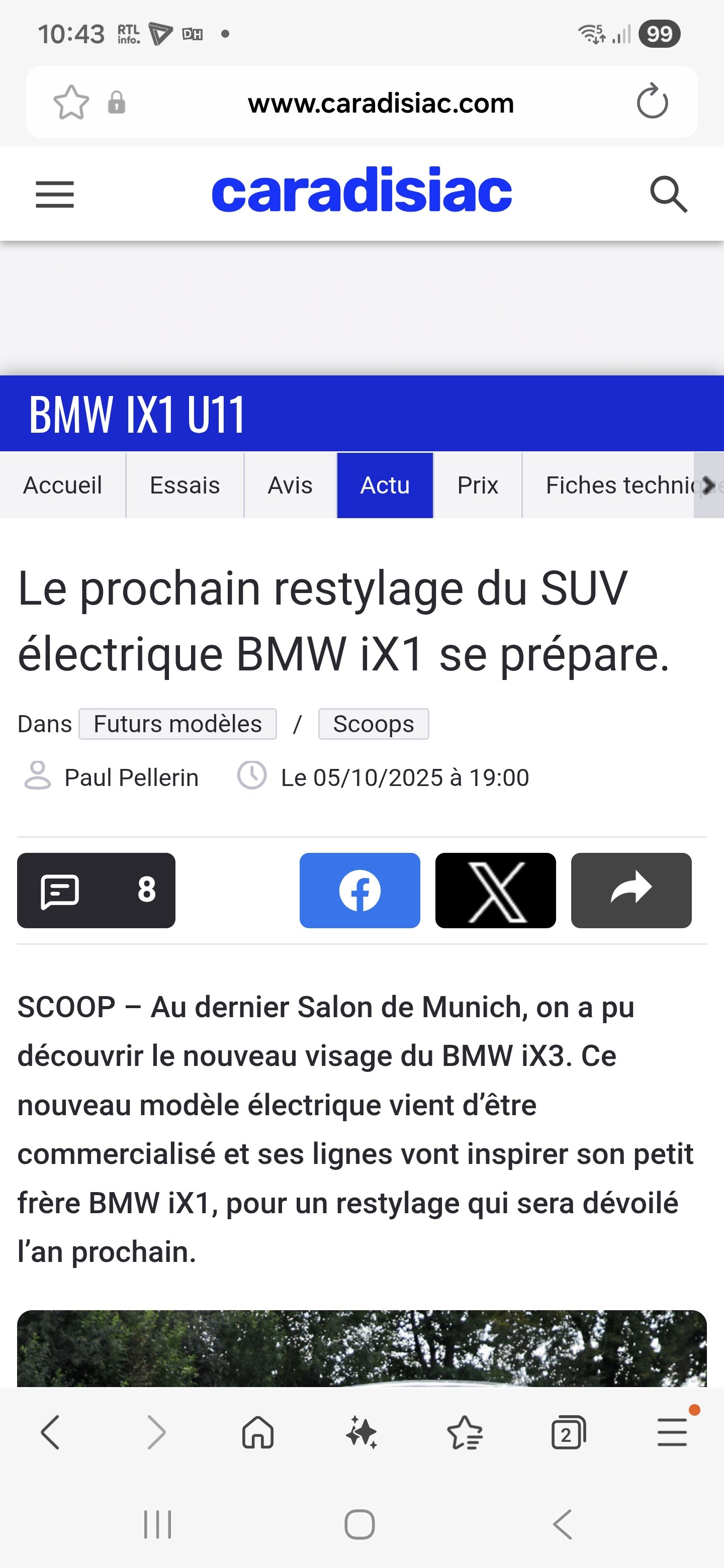The height and width of the screenshot is (1568, 724).
Task: Go to the browser home page
Action: 257,1432
